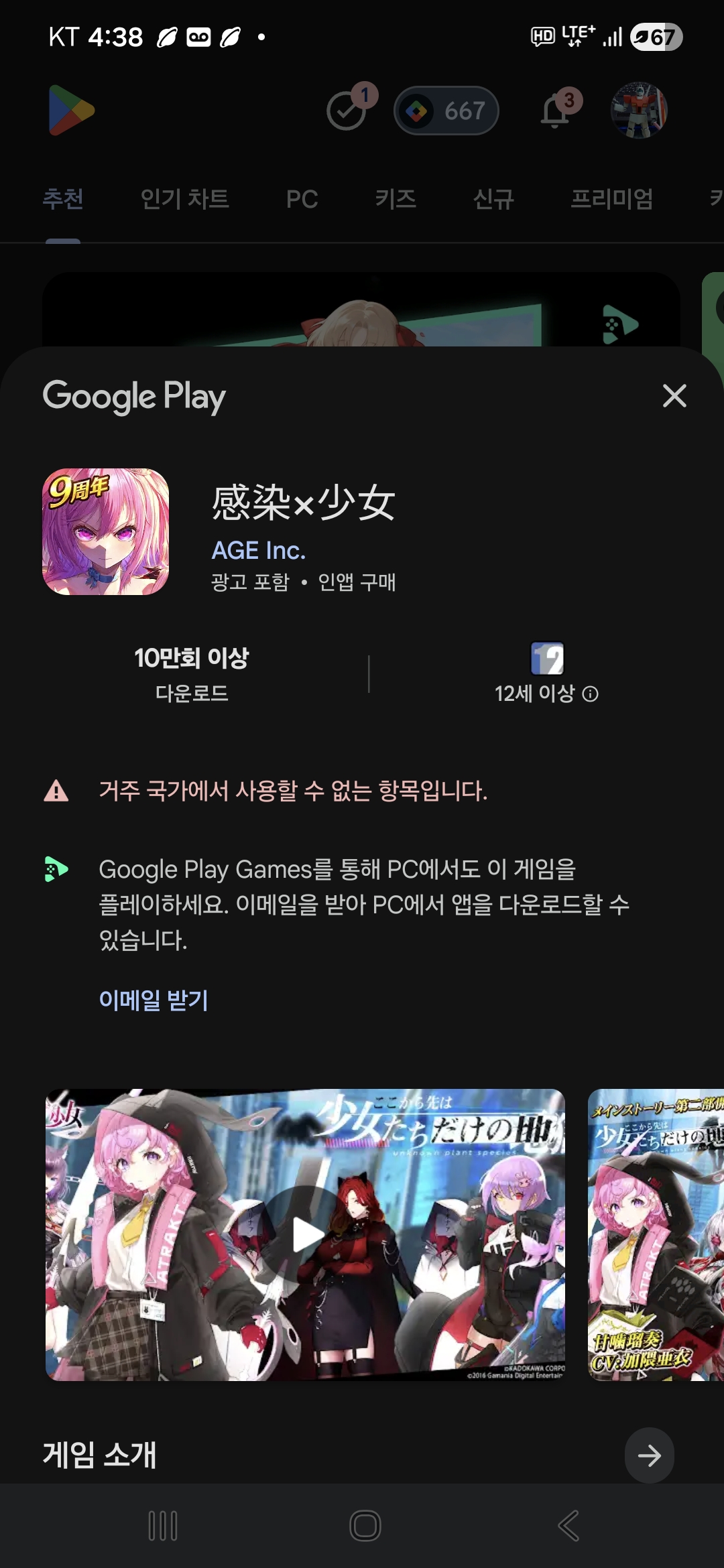This screenshot has width=724, height=1568.
Task: View the 12세 이상 age rating info
Action: point(590,694)
